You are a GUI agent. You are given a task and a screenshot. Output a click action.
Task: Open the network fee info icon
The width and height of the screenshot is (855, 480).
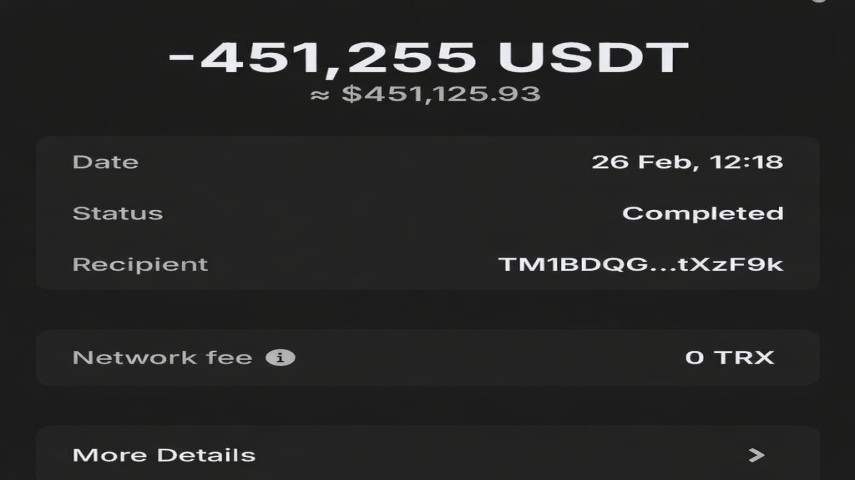click(x=280, y=357)
